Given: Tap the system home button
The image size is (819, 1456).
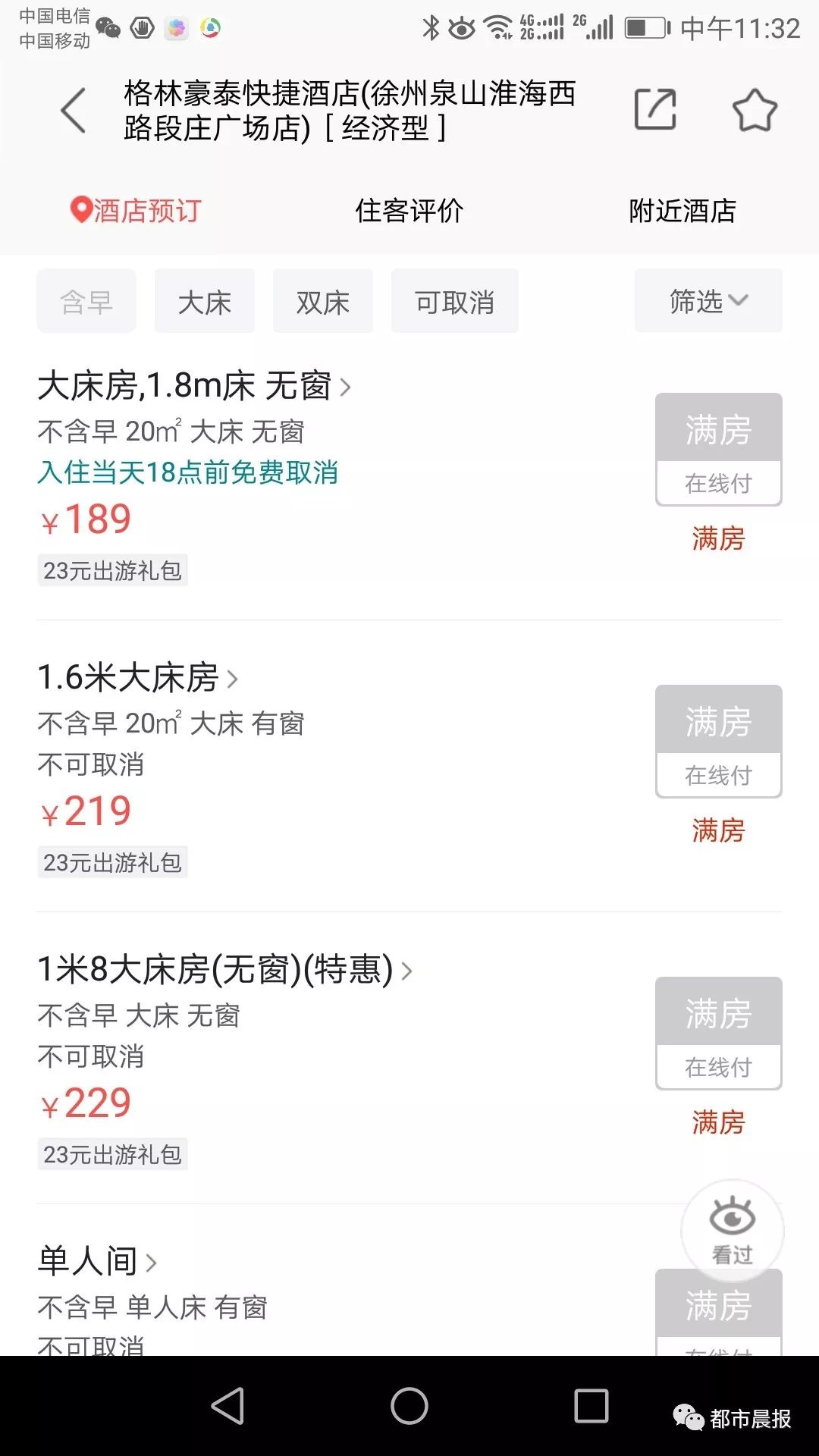Looking at the screenshot, I should coord(409,1406).
